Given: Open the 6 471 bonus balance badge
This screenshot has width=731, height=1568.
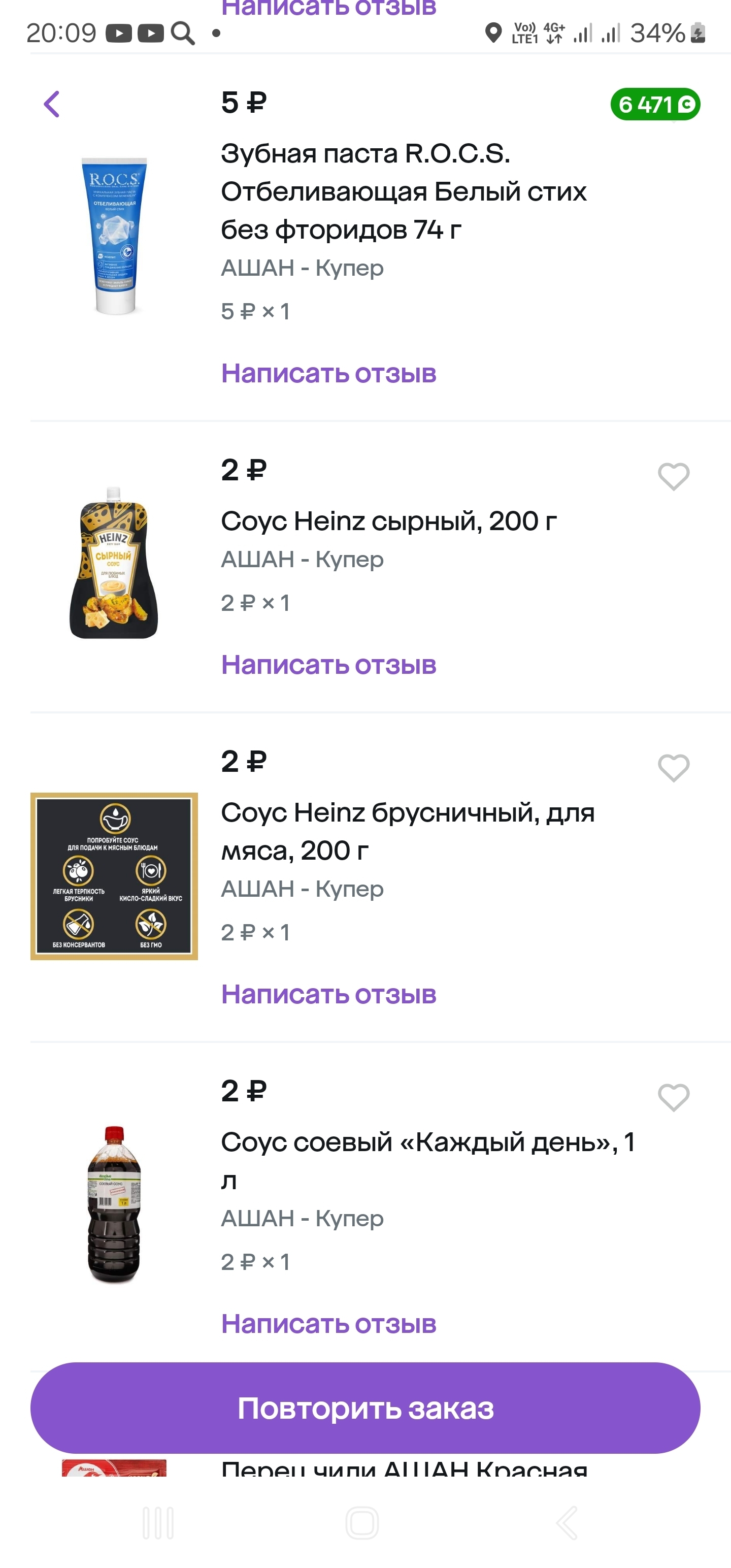Looking at the screenshot, I should pos(655,105).
